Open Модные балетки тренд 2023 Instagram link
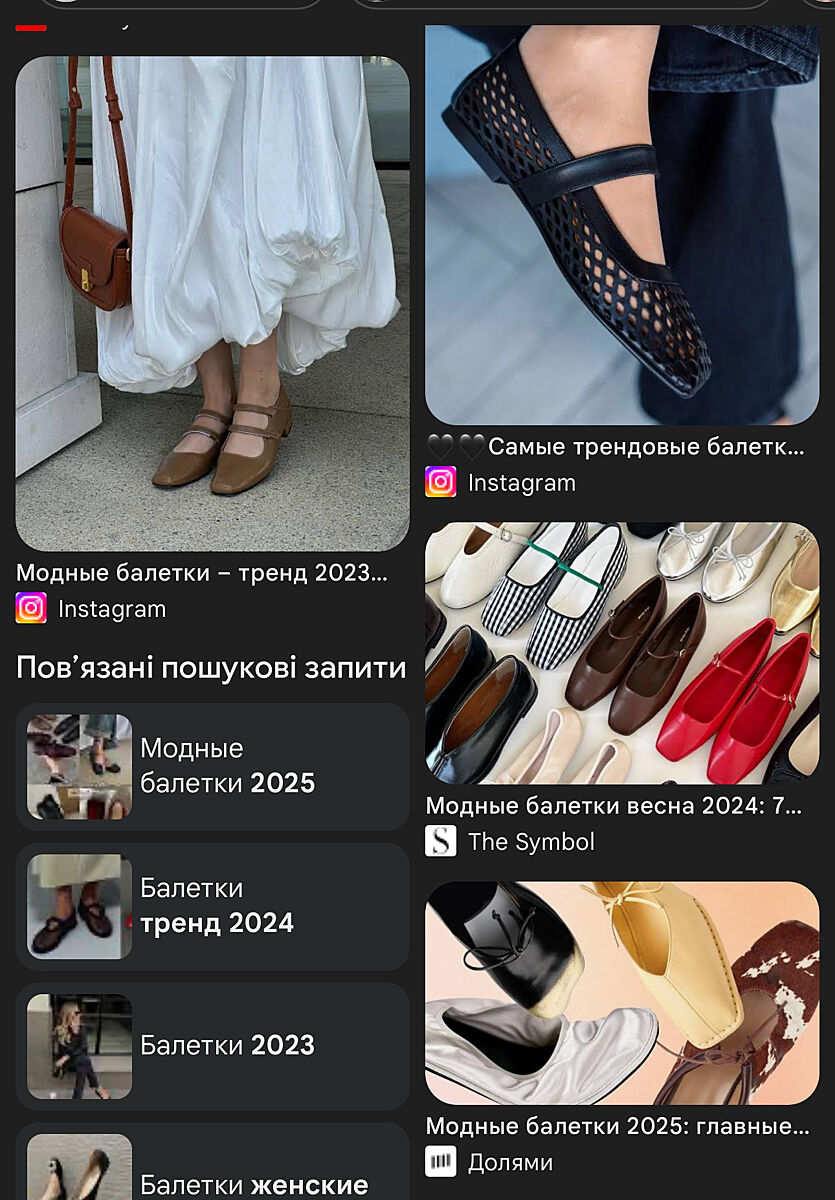Viewport: 835px width, 1200px height. tap(201, 573)
